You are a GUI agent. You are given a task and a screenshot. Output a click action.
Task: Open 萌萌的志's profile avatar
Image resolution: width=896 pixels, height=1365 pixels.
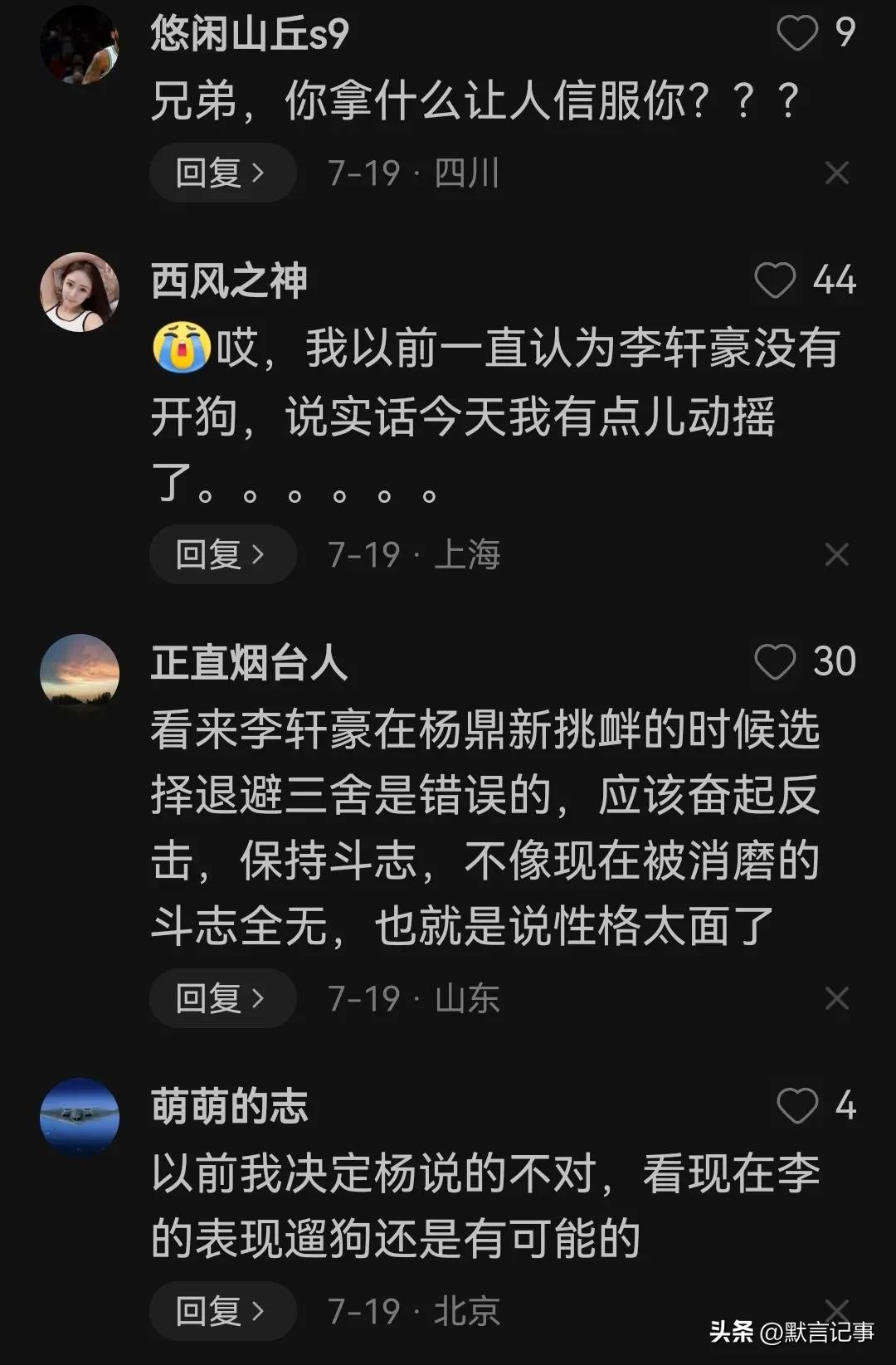coord(80,1117)
